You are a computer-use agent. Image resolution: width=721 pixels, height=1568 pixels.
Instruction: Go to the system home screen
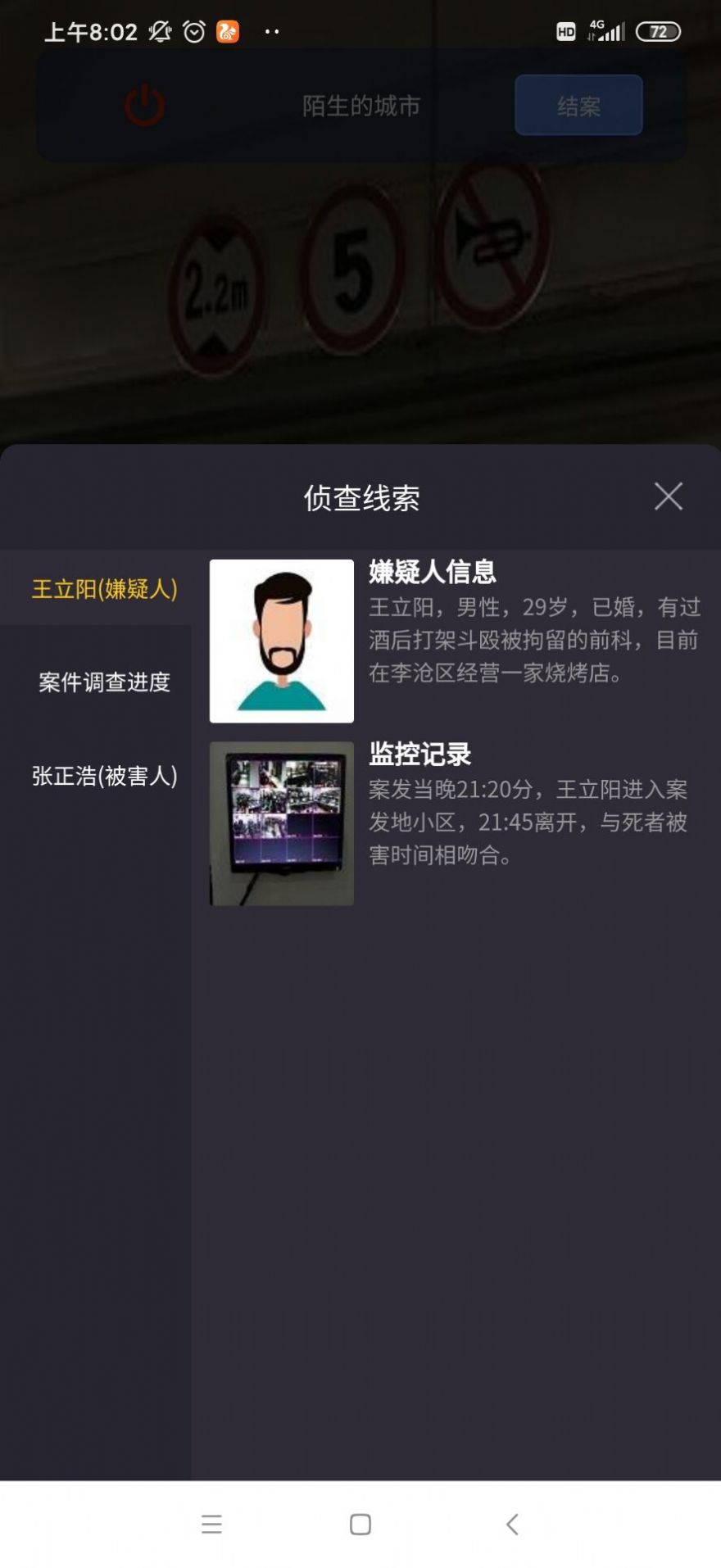click(360, 1524)
